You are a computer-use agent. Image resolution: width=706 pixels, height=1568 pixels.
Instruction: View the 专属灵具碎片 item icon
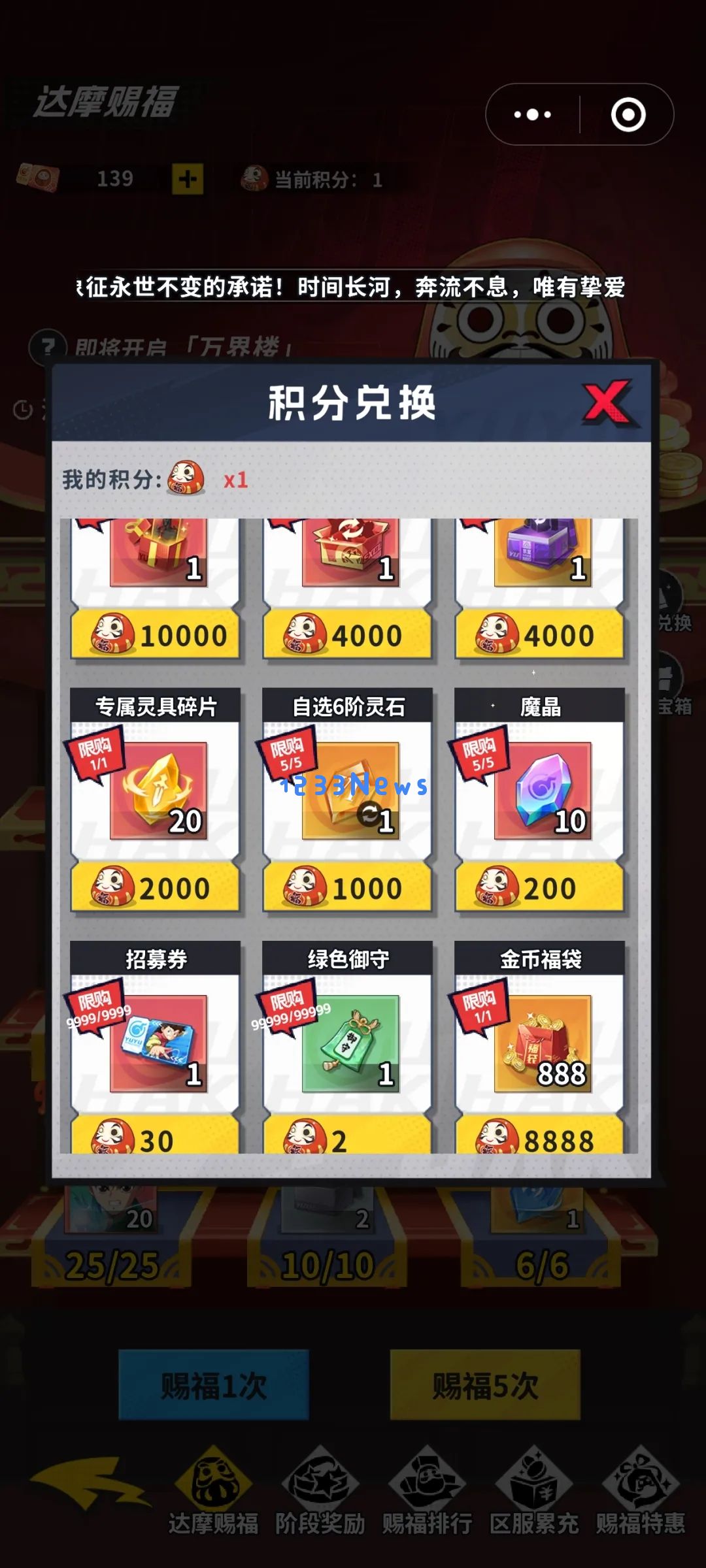coord(158,791)
